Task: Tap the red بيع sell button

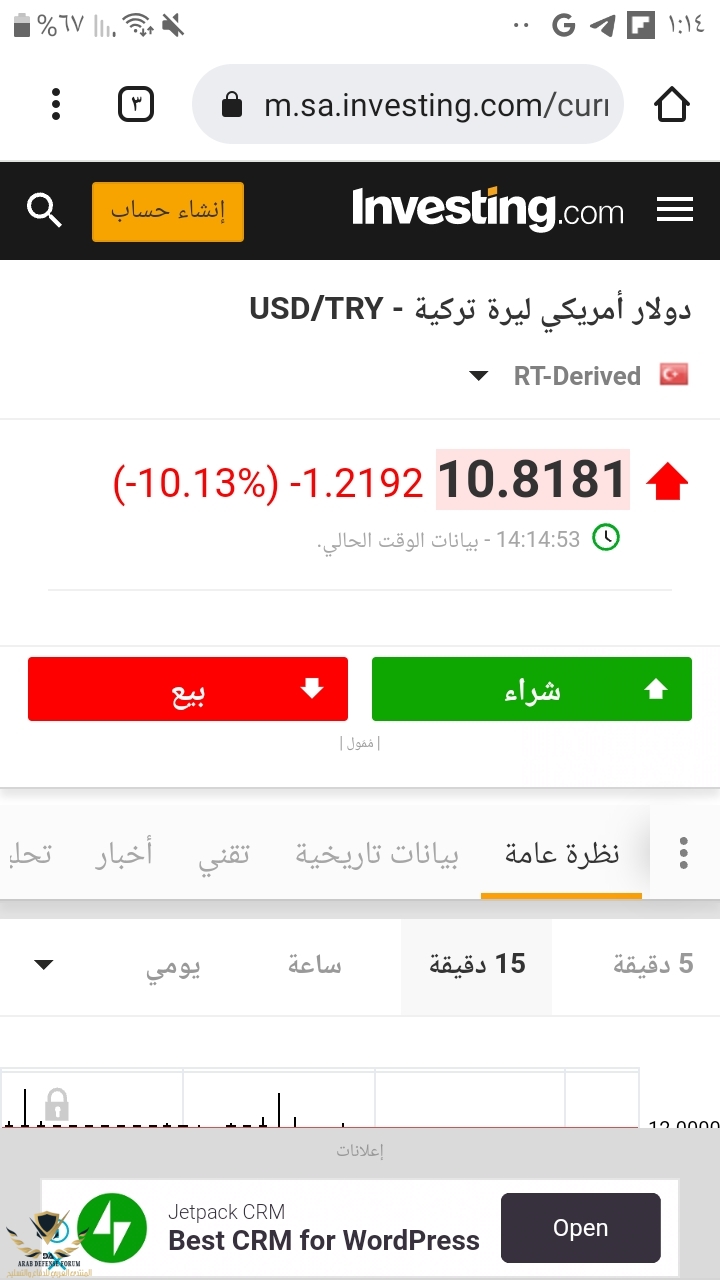Action: click(x=188, y=689)
